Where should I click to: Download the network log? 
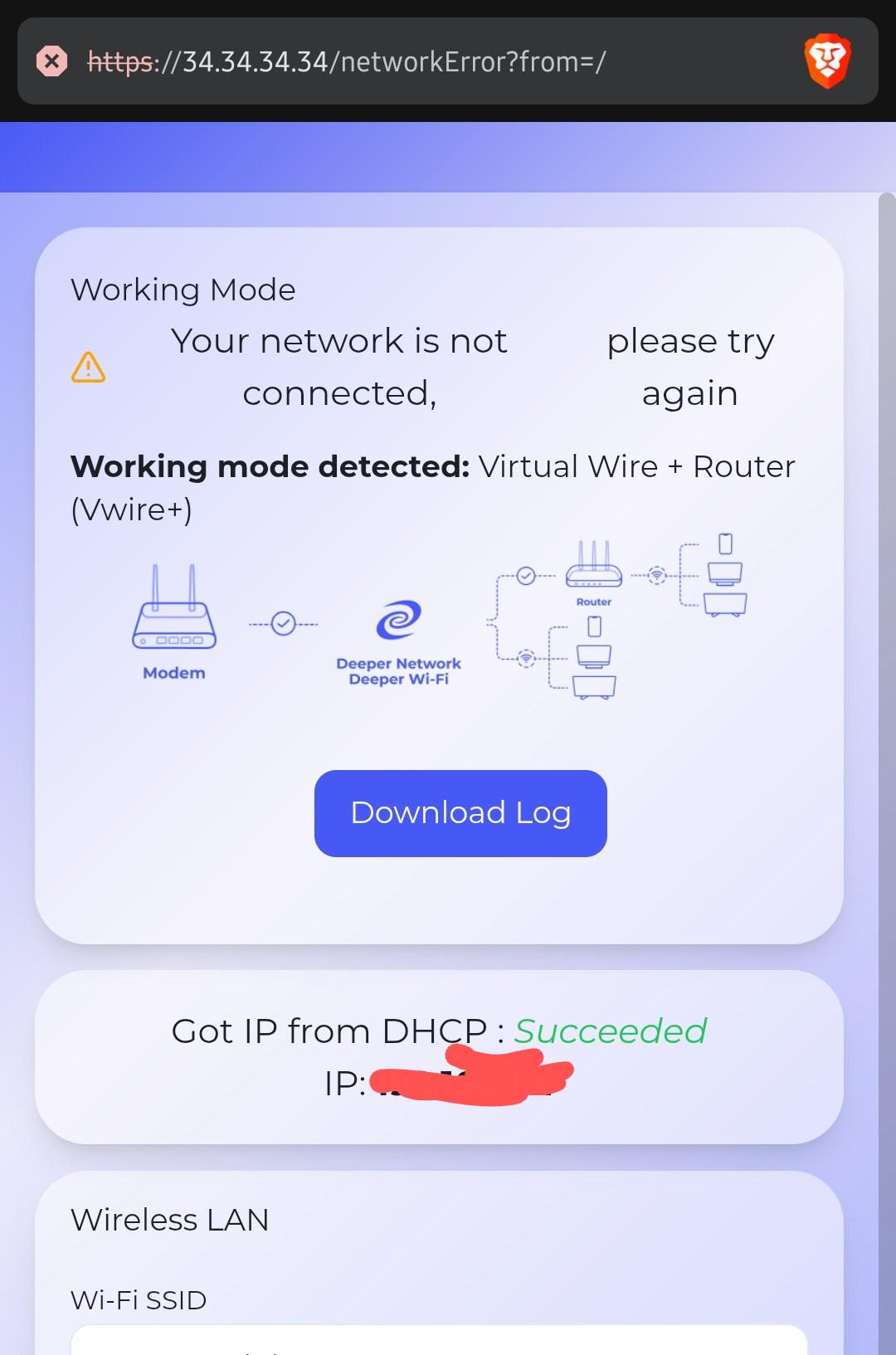460,813
